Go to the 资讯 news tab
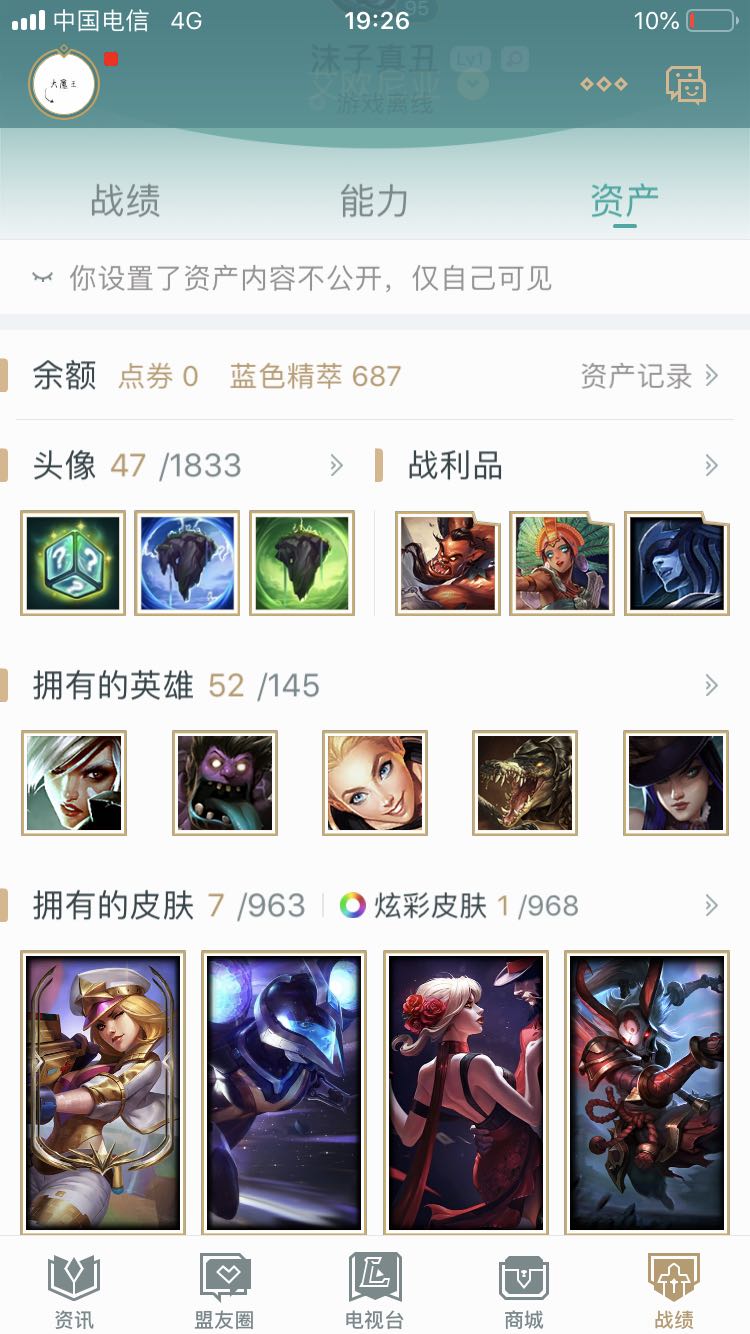750x1334 pixels. (x=74, y=1291)
